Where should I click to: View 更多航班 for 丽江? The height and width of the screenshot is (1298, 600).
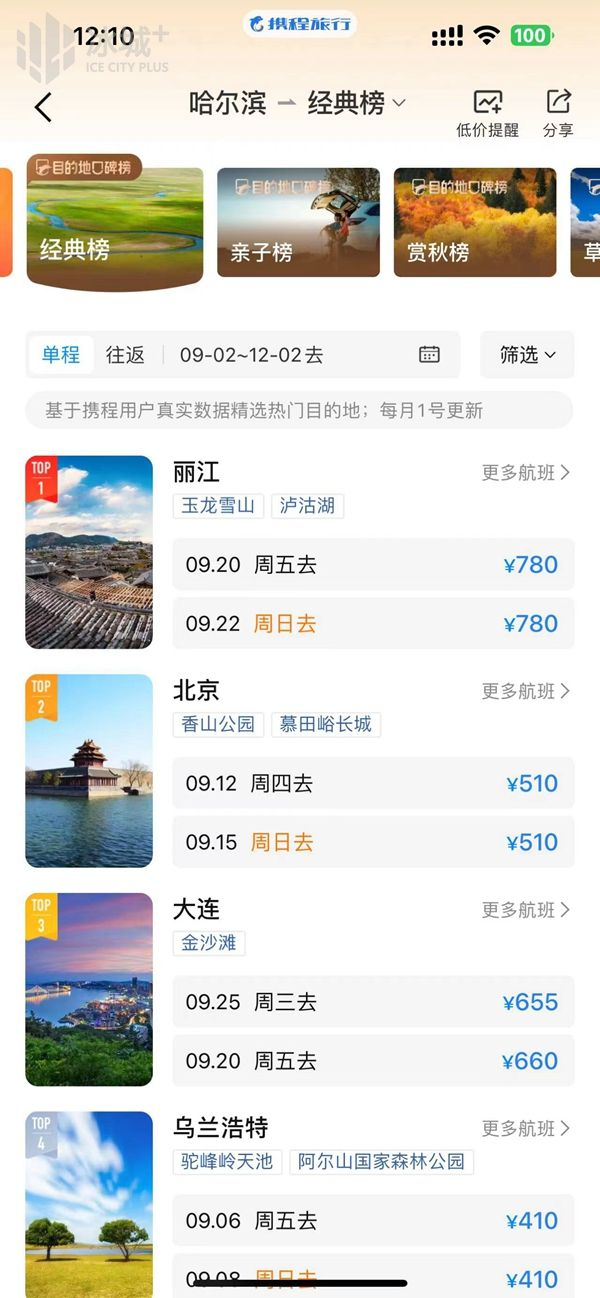click(525, 473)
